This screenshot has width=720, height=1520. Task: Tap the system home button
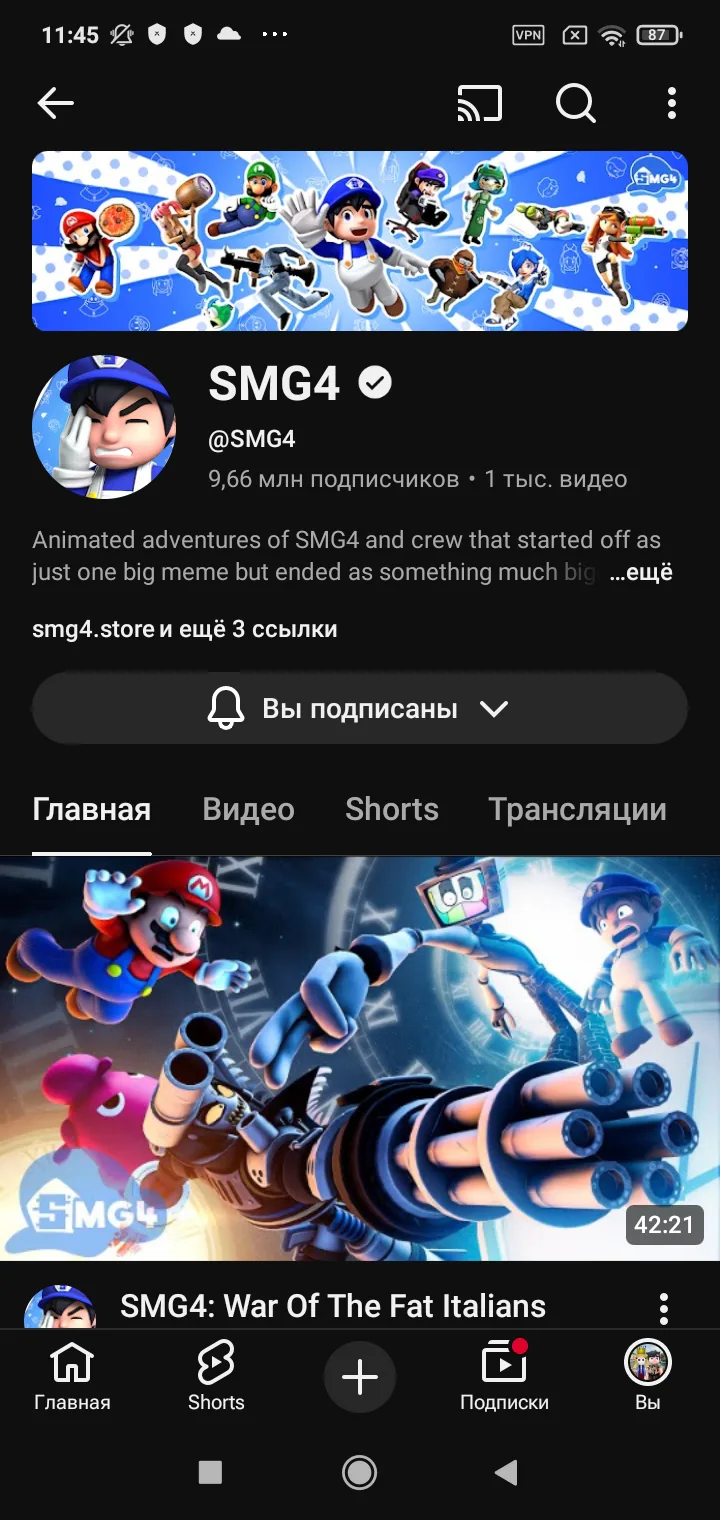pyautogui.click(x=359, y=1472)
